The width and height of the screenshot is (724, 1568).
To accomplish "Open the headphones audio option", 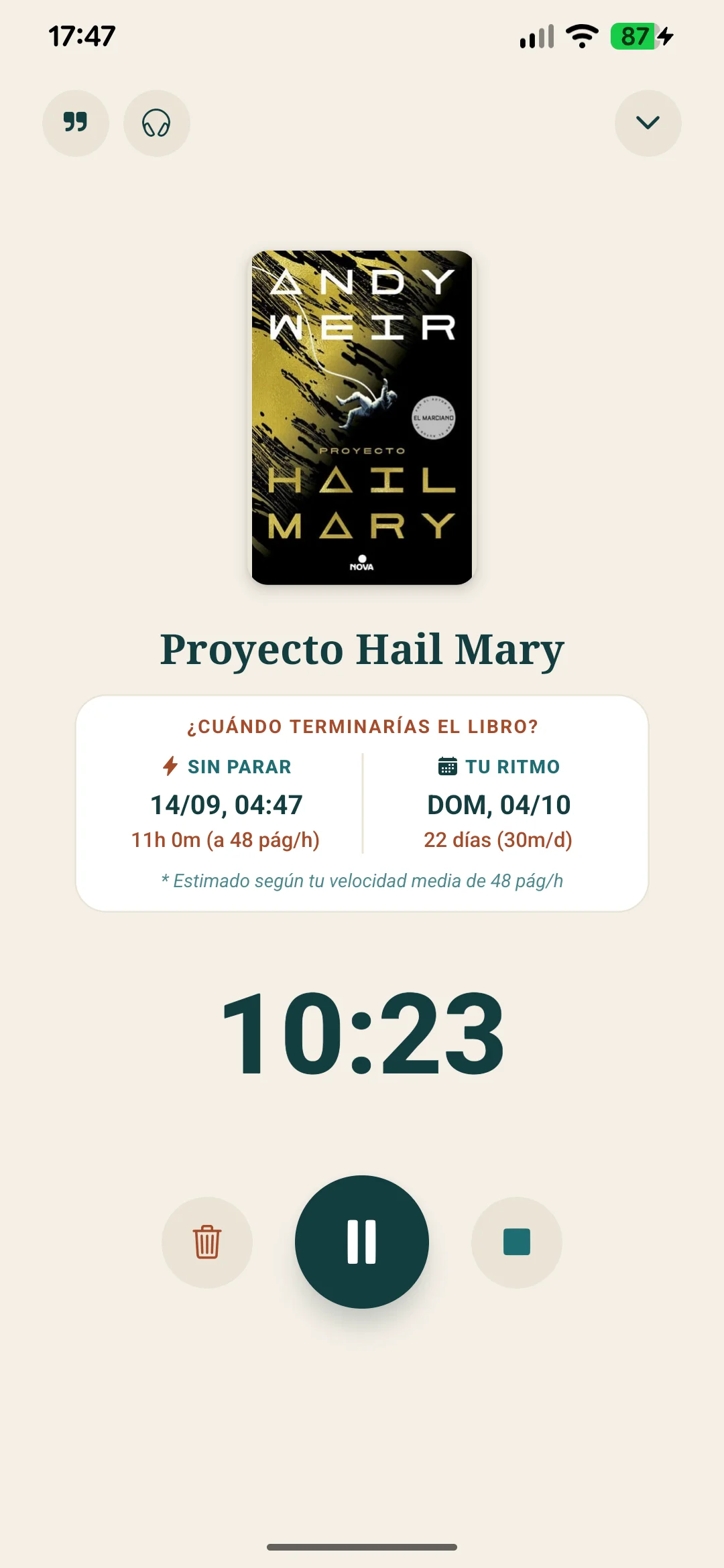I will (157, 123).
